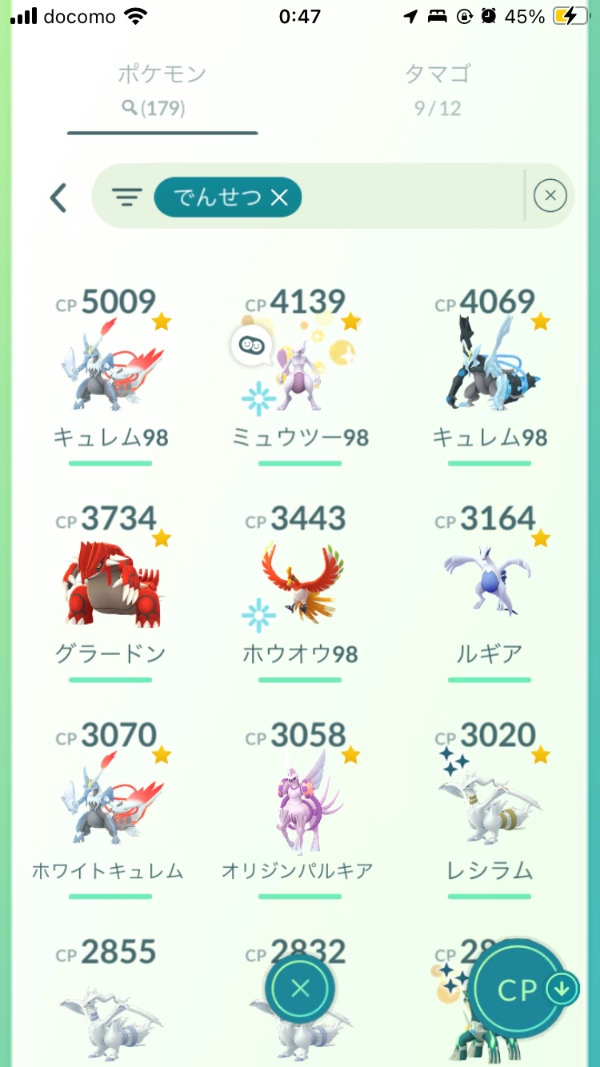600x1067 pixels.
Task: Open ホウオウ98 with CP 3443
Action: (x=300, y=592)
